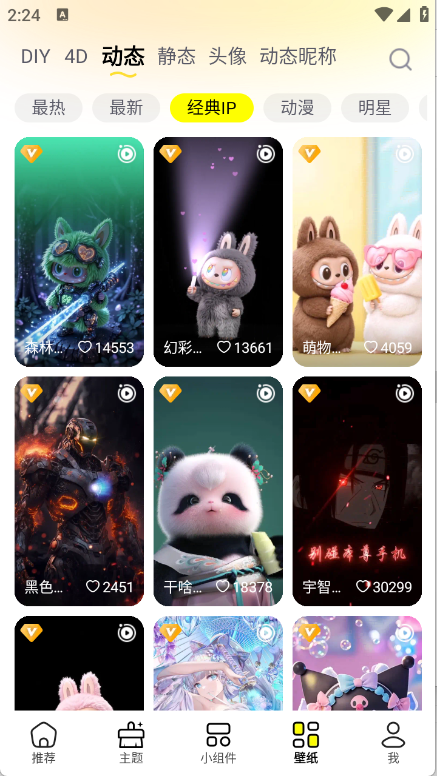The height and width of the screenshot is (776, 437).
Task: Open the 森林 wallpaper with 14553 likes
Action: [79, 252]
